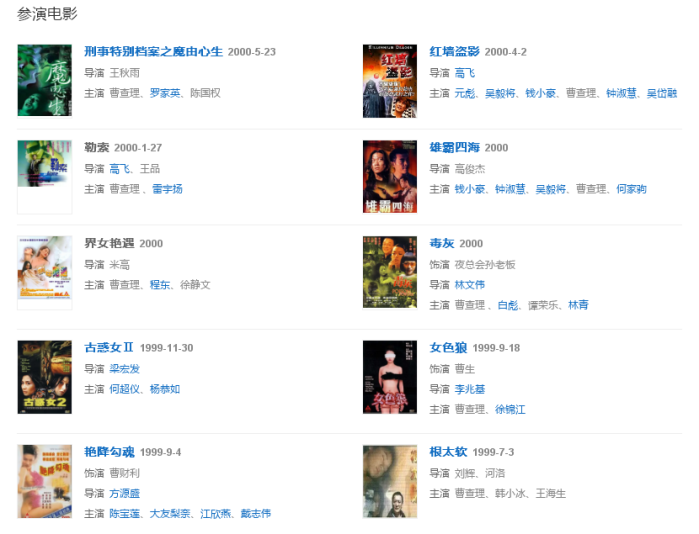Open director 李兆基's page
Viewport: 699px width, 534px height.
click(x=470, y=389)
